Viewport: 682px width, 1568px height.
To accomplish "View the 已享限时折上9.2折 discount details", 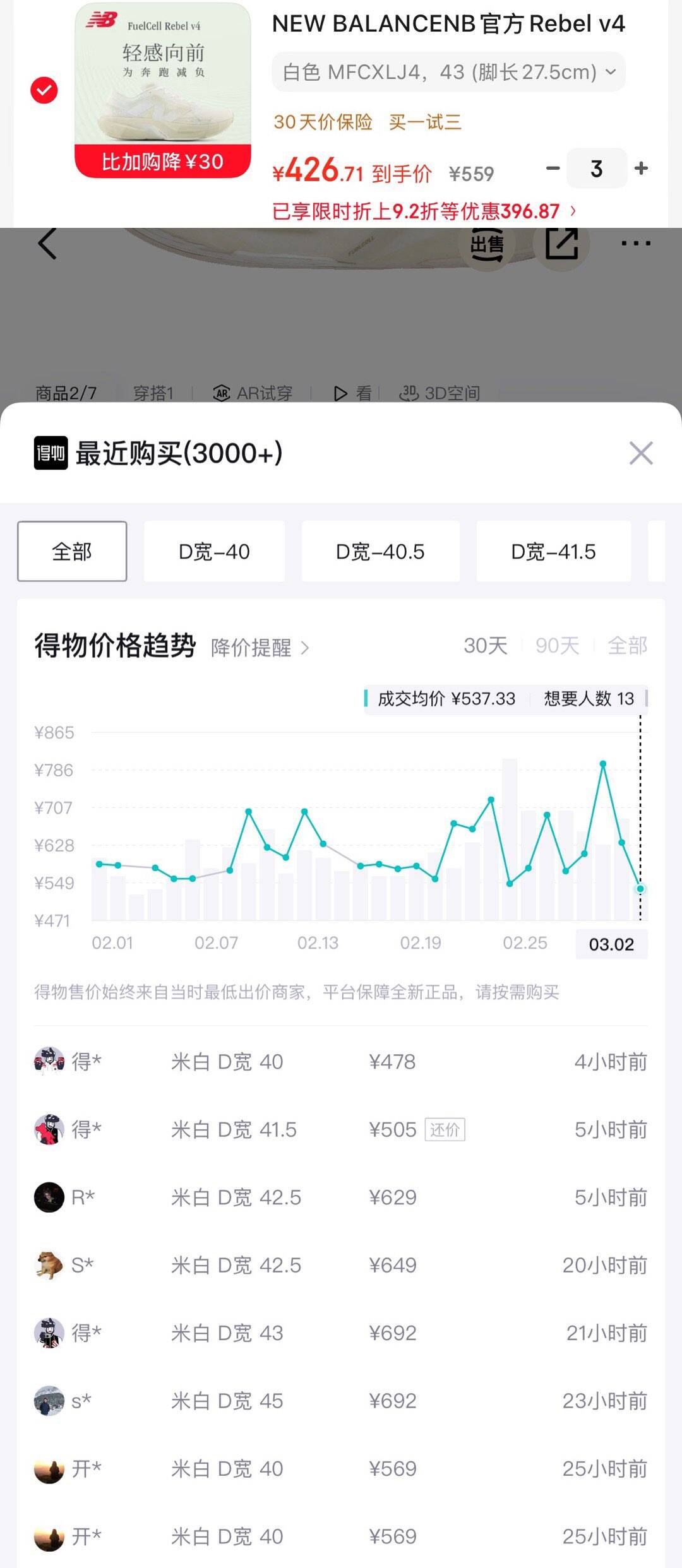I will 424,211.
